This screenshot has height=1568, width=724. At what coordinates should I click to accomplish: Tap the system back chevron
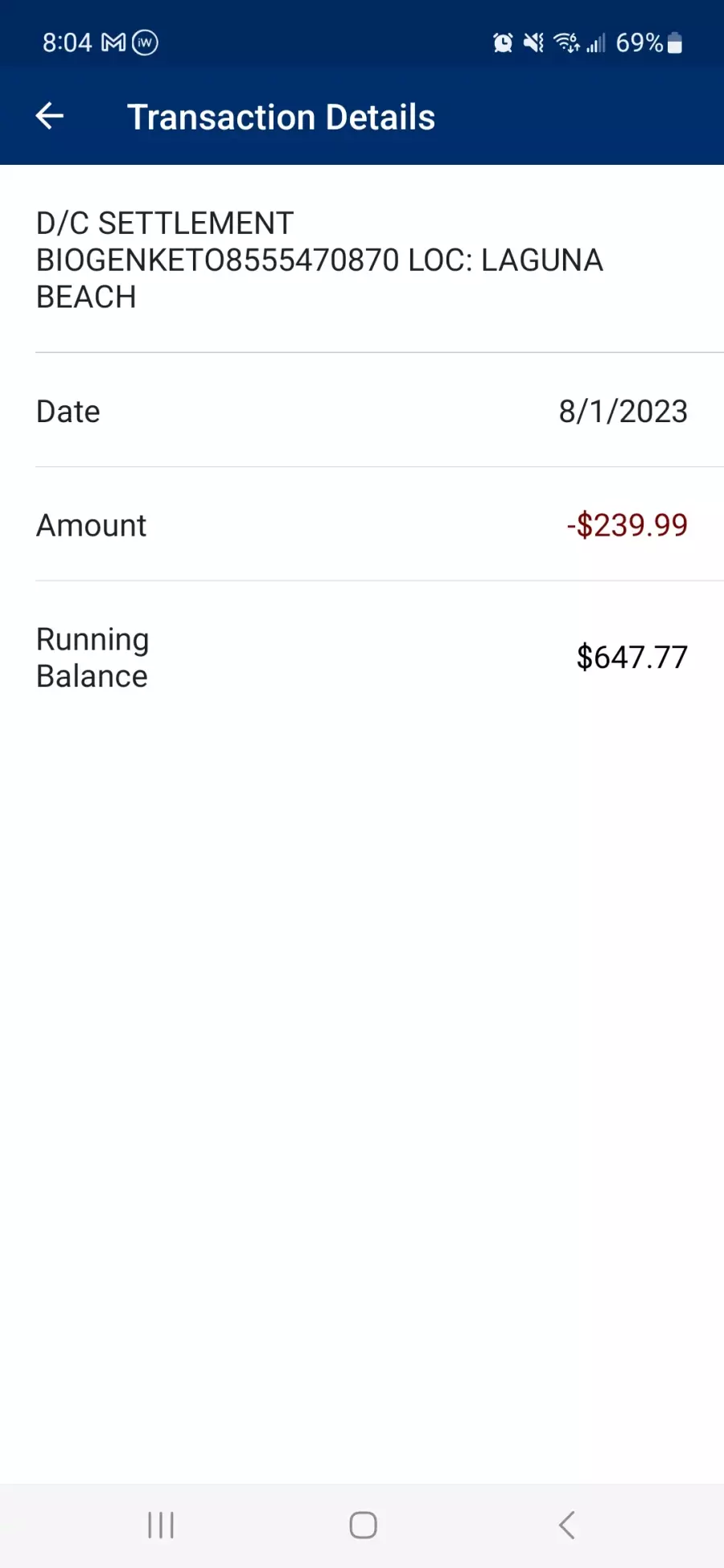point(566,1525)
